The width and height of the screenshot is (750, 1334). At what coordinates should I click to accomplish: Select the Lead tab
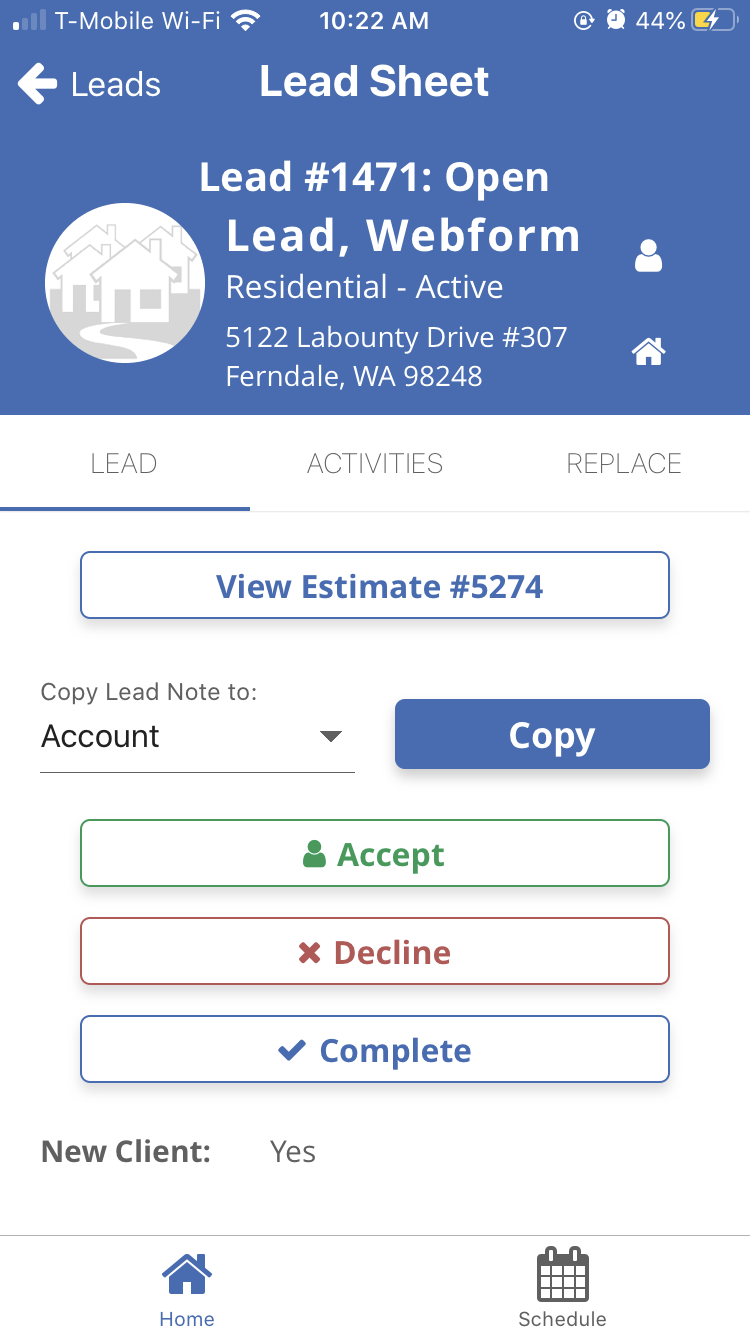[124, 464]
